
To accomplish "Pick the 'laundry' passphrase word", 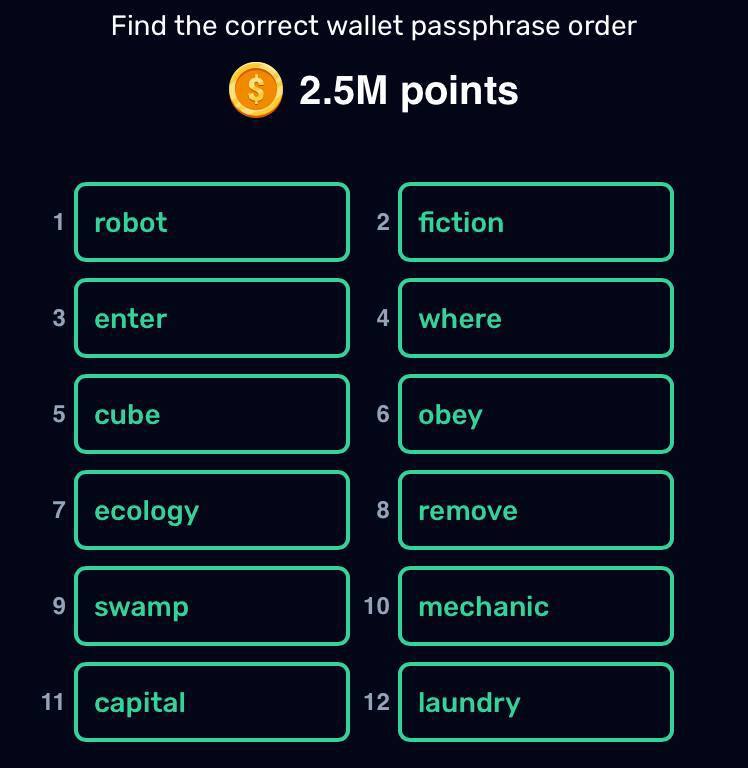I will [536, 702].
